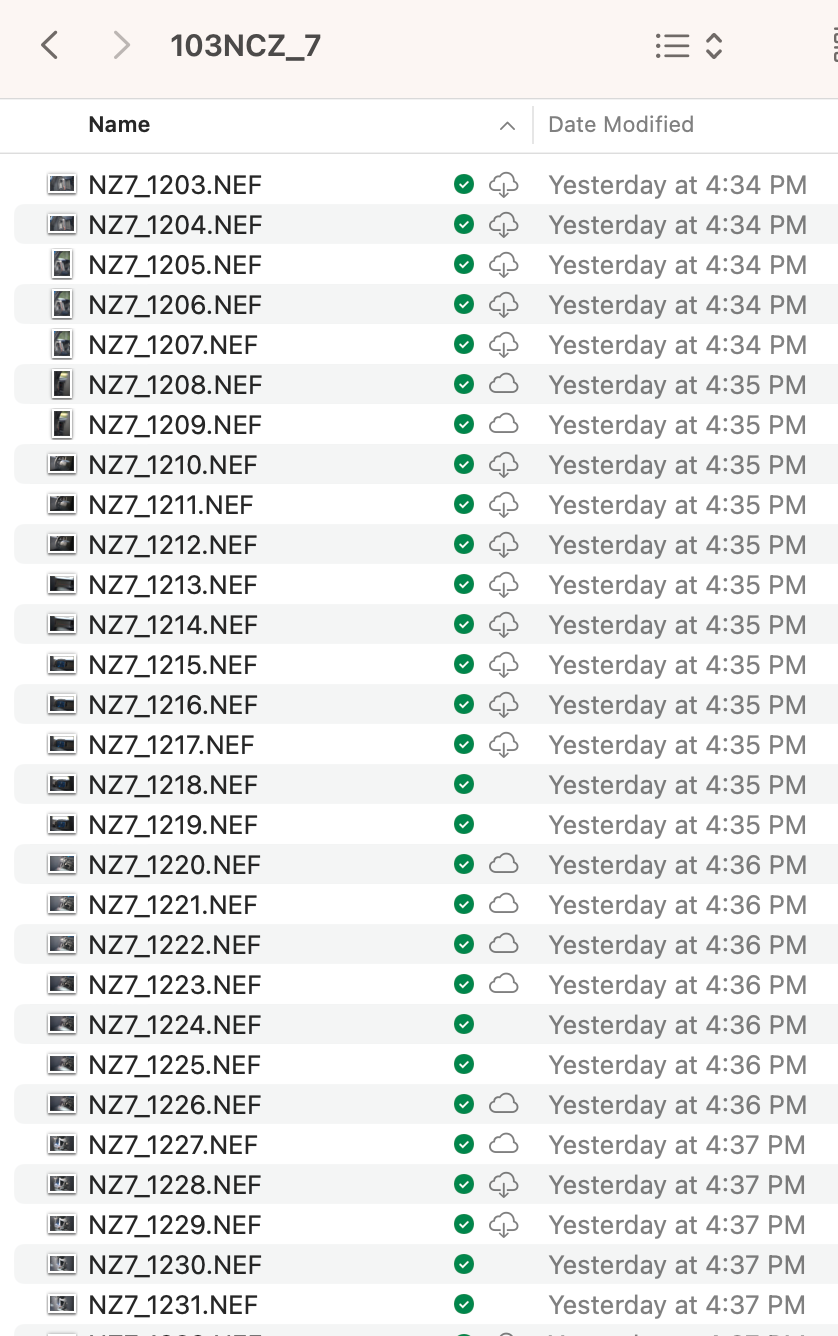Download NZ7_1228.NEF from iCloud
Viewport: 838px width, 1336px height.
(505, 1184)
